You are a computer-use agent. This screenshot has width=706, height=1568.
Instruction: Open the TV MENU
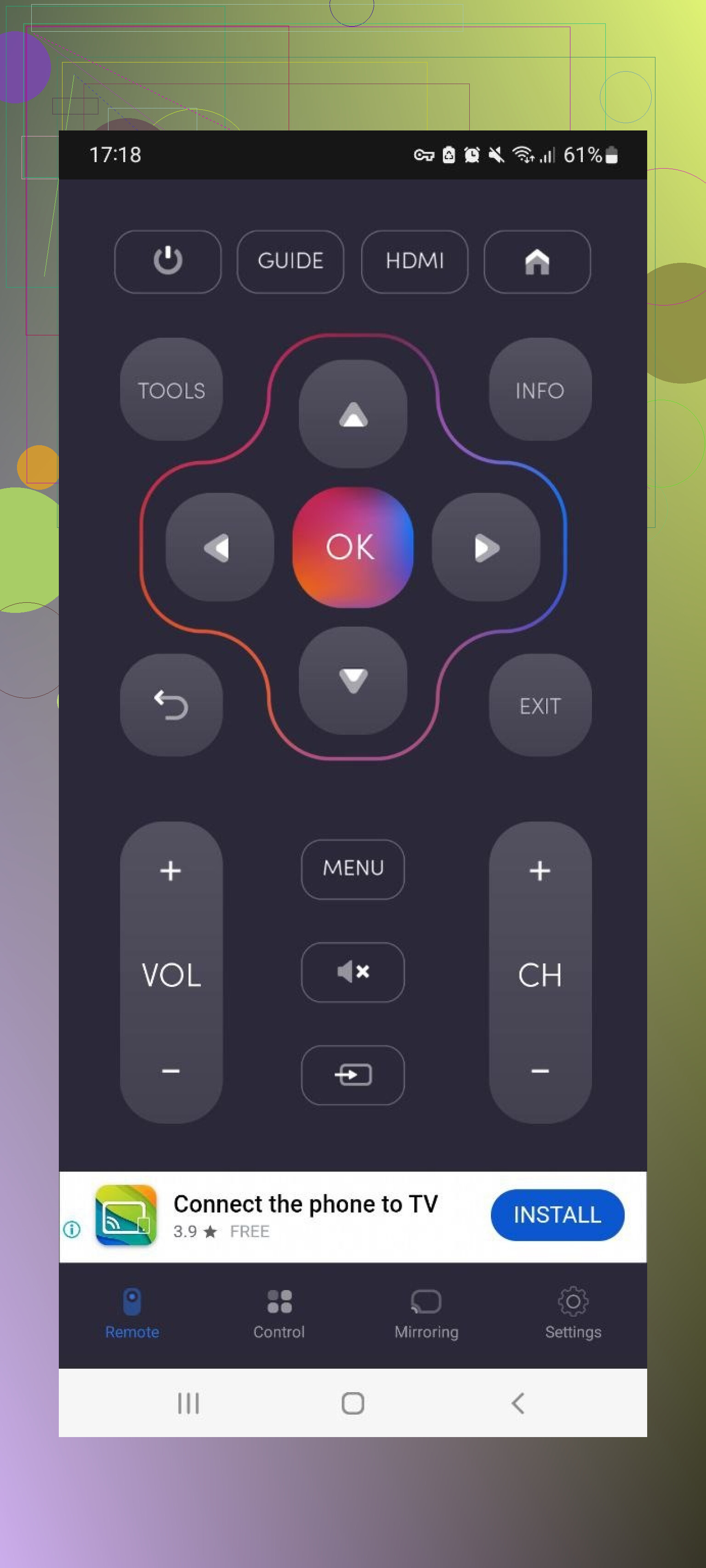point(353,868)
